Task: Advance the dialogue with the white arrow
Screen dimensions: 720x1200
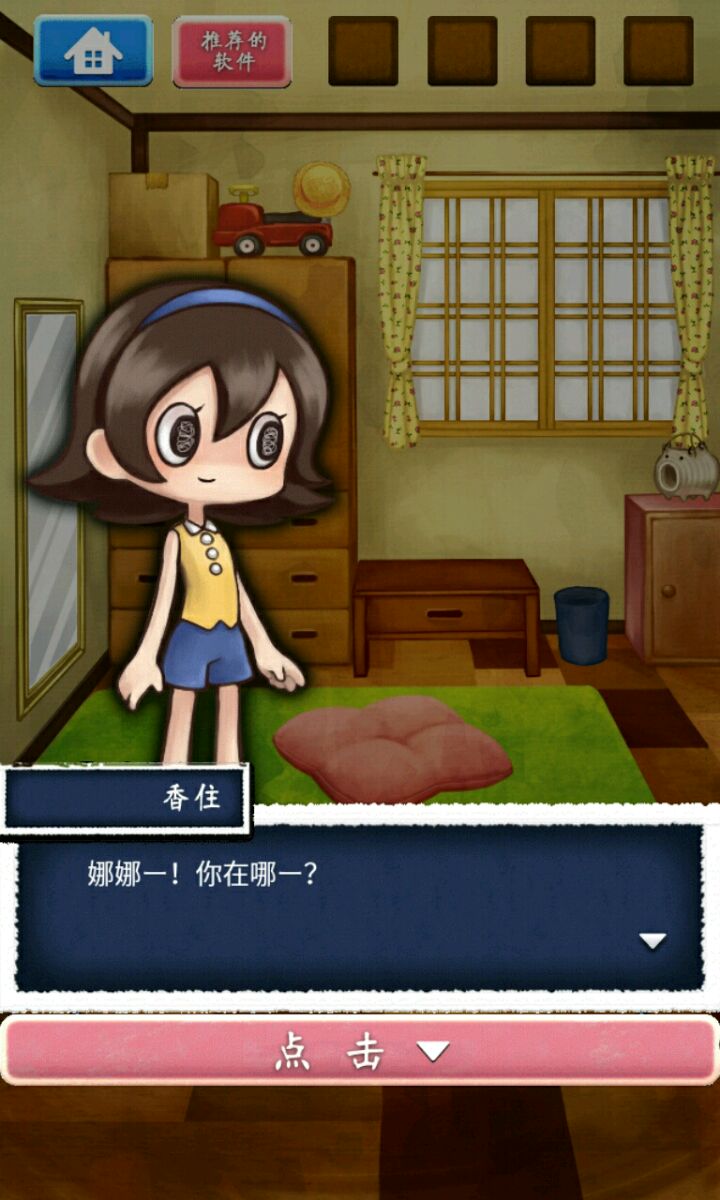Action: click(x=653, y=941)
